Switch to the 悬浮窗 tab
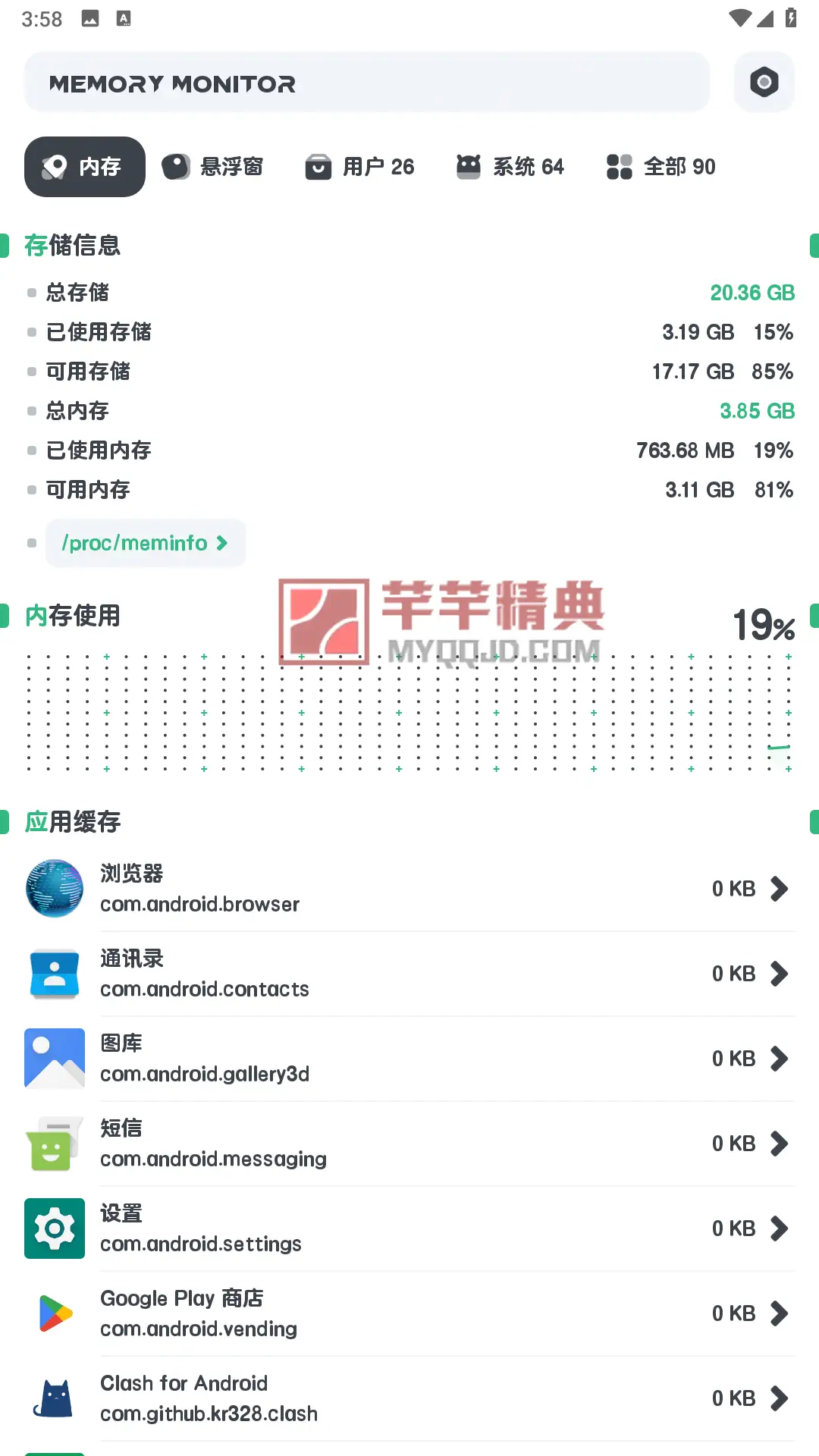The width and height of the screenshot is (819, 1456). click(x=213, y=167)
